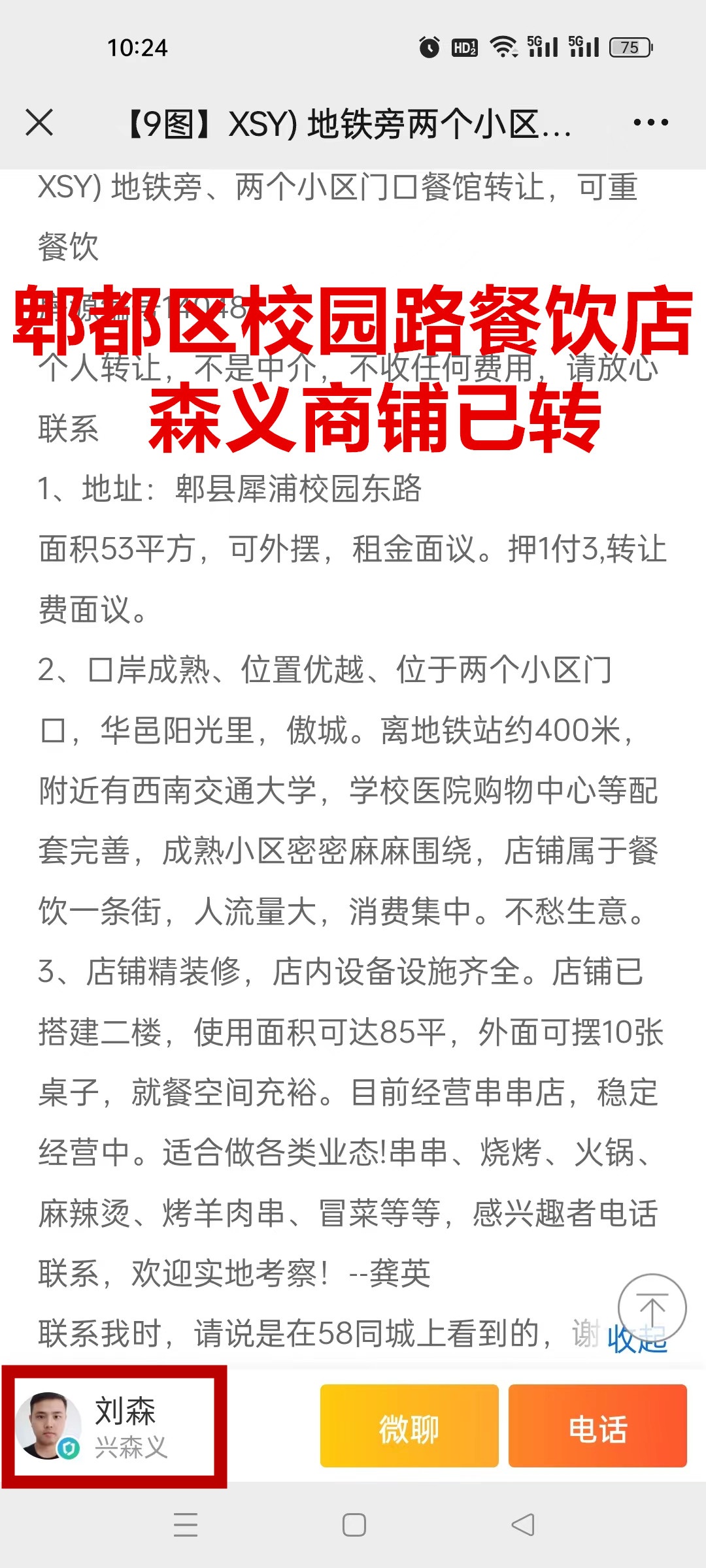Image resolution: width=706 pixels, height=1568 pixels.
Task: Close the listing page with the X
Action: pos(39,122)
